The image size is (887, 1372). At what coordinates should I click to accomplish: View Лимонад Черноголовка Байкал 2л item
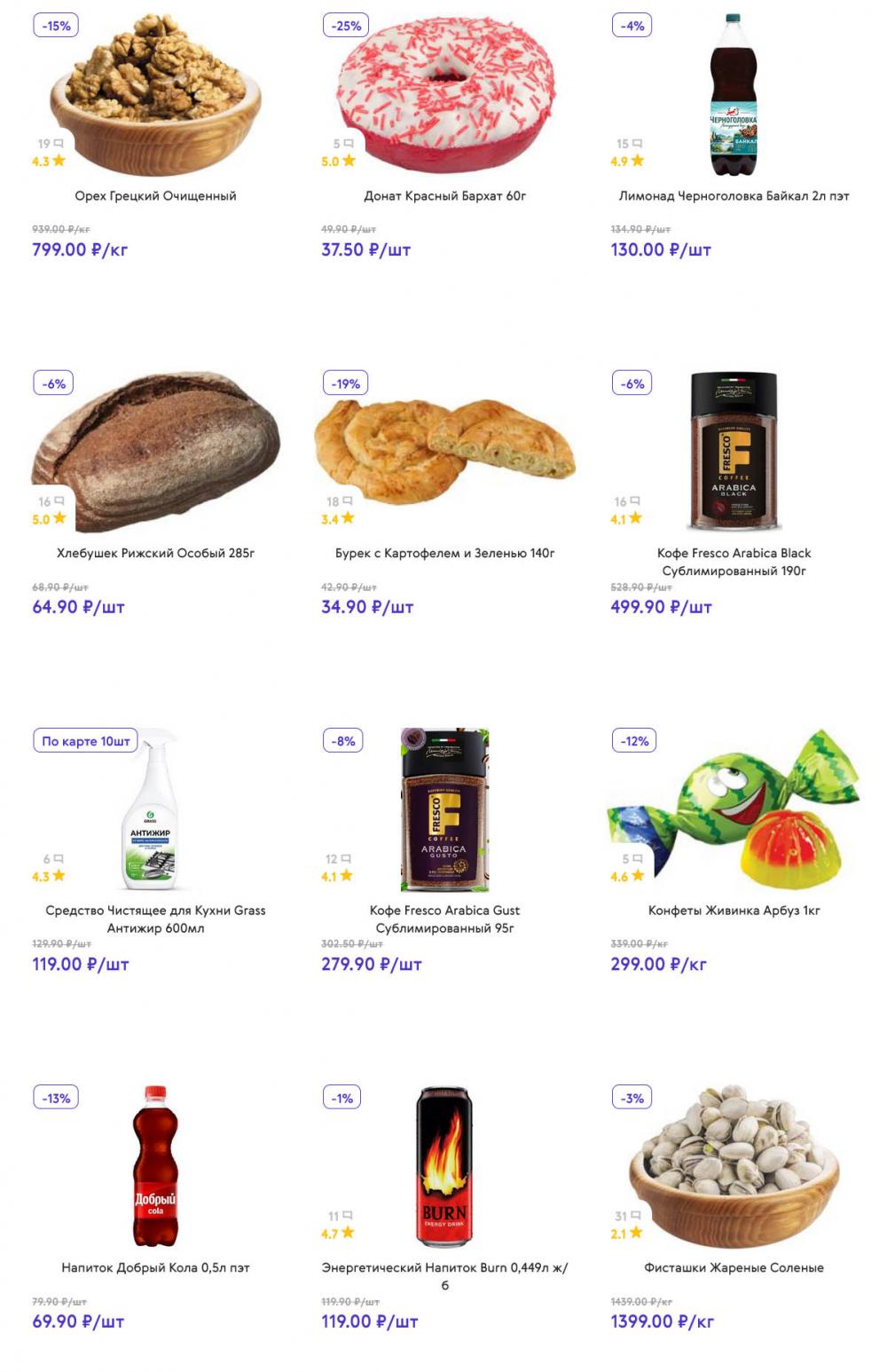[x=734, y=196]
